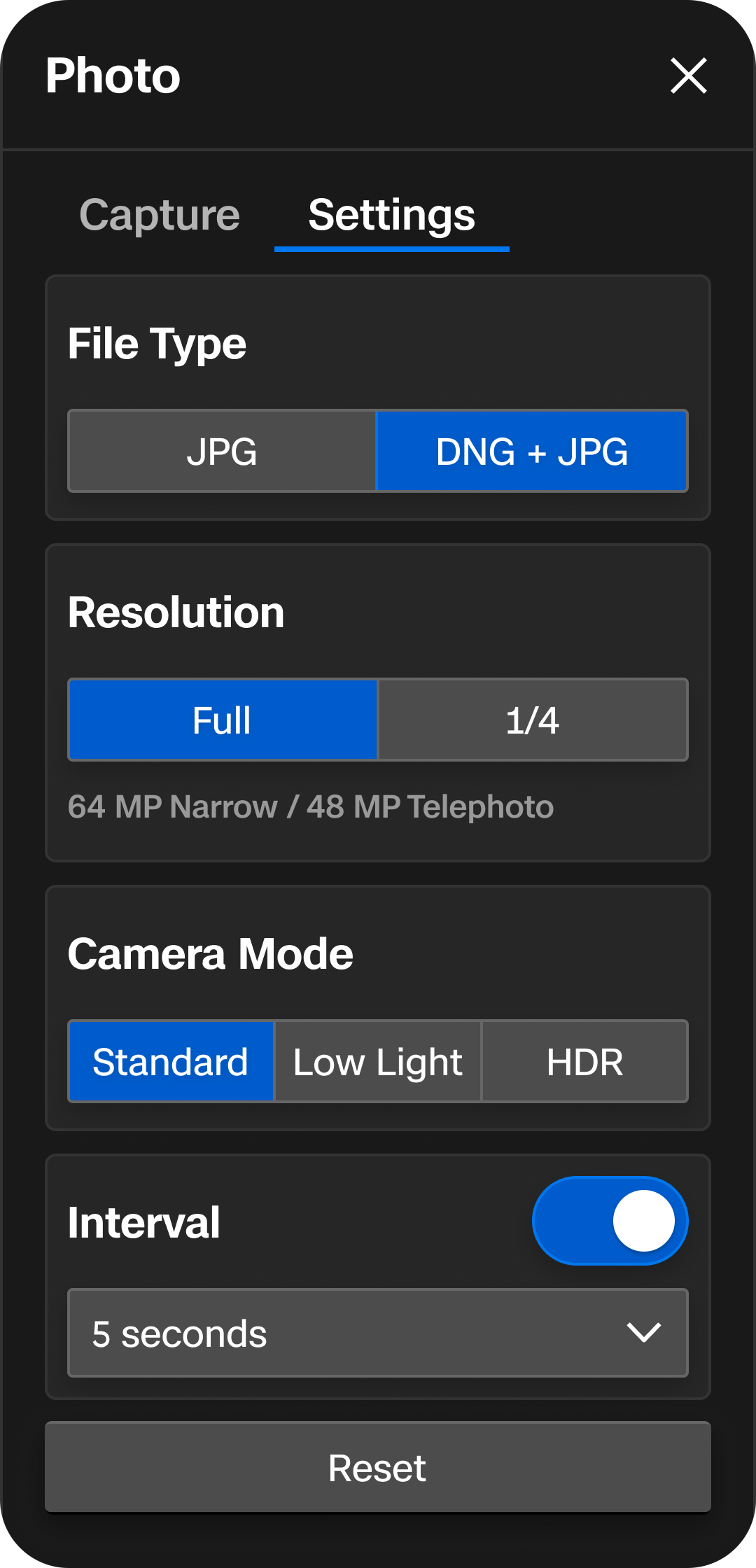Switch Camera Mode to HDR
The image size is (756, 1568).
click(x=585, y=1061)
